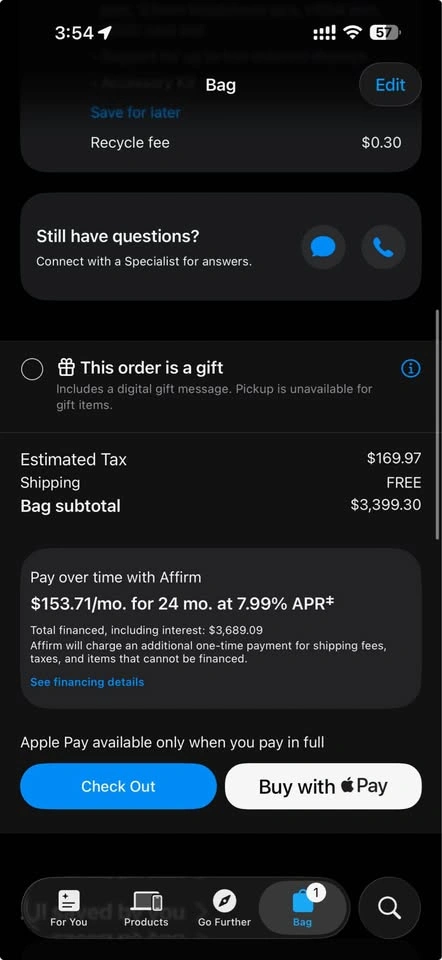Call a Specialist via the phone icon
This screenshot has height=960, width=442.
(x=383, y=247)
